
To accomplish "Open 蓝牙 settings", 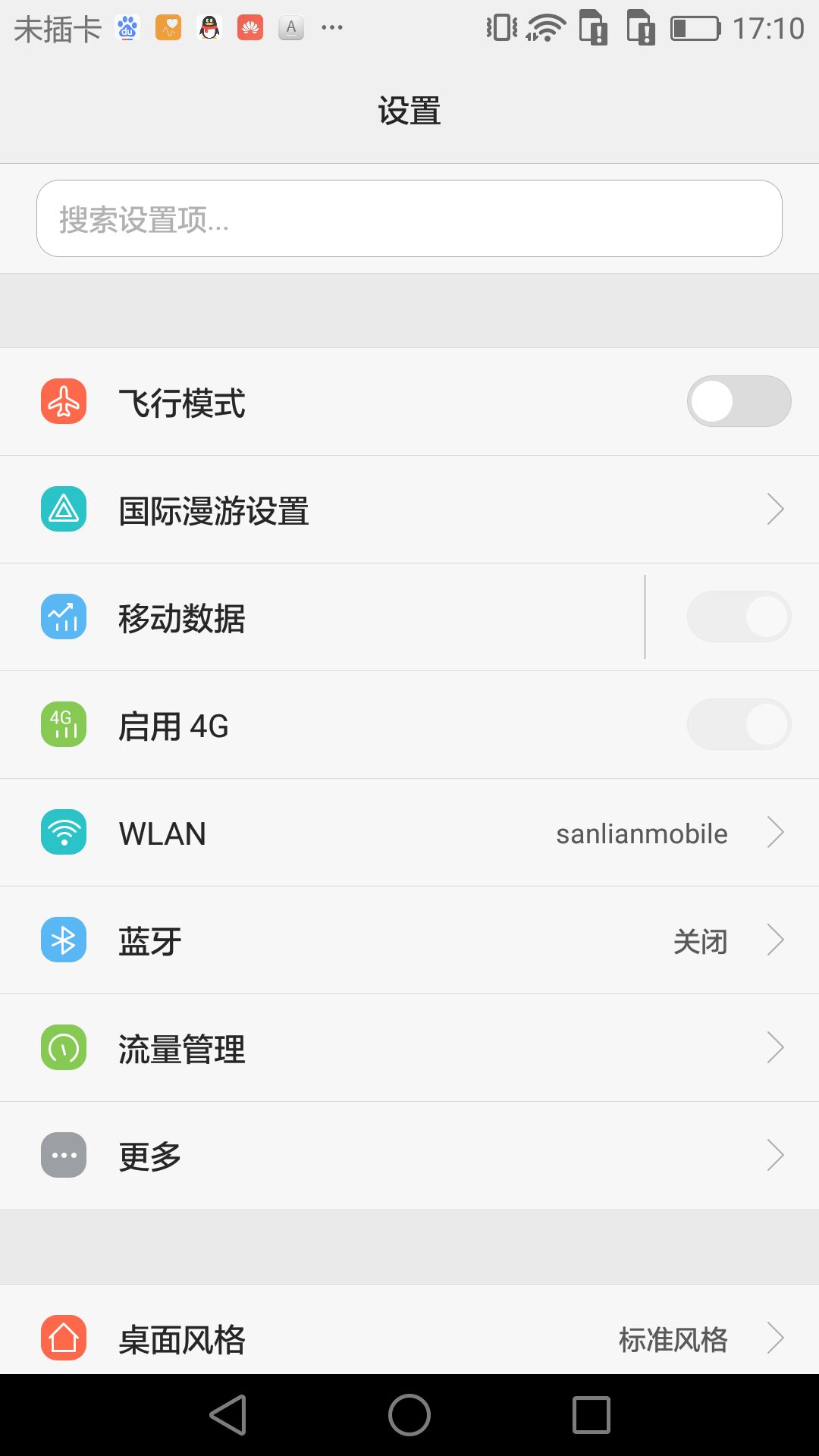I will tap(409, 940).
